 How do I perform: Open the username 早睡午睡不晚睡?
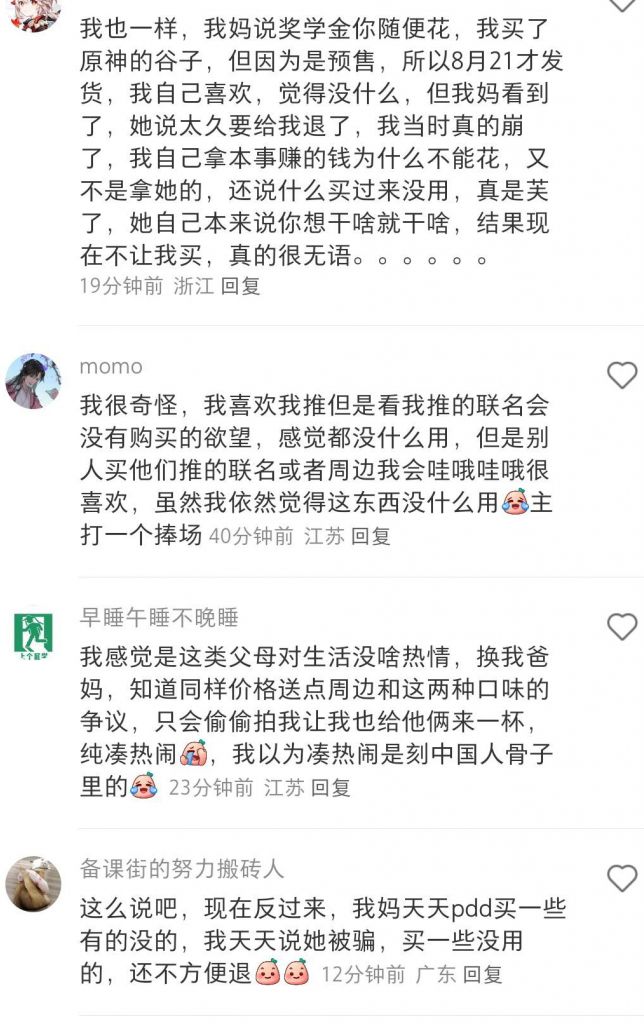coord(159,617)
